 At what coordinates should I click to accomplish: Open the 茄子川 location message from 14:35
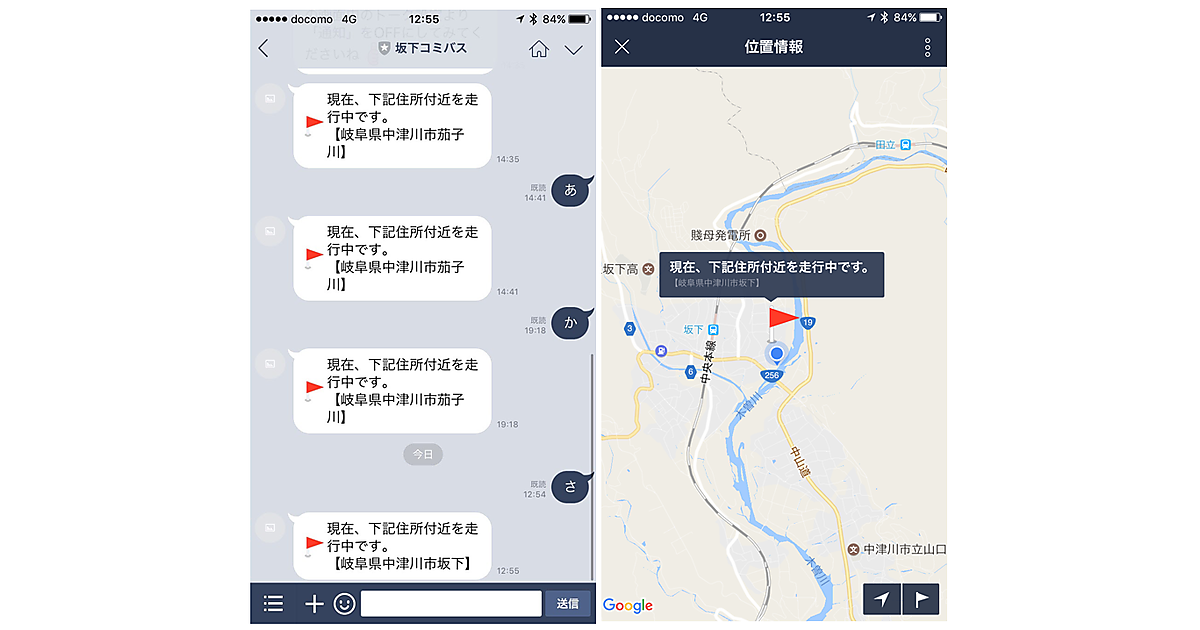point(392,126)
